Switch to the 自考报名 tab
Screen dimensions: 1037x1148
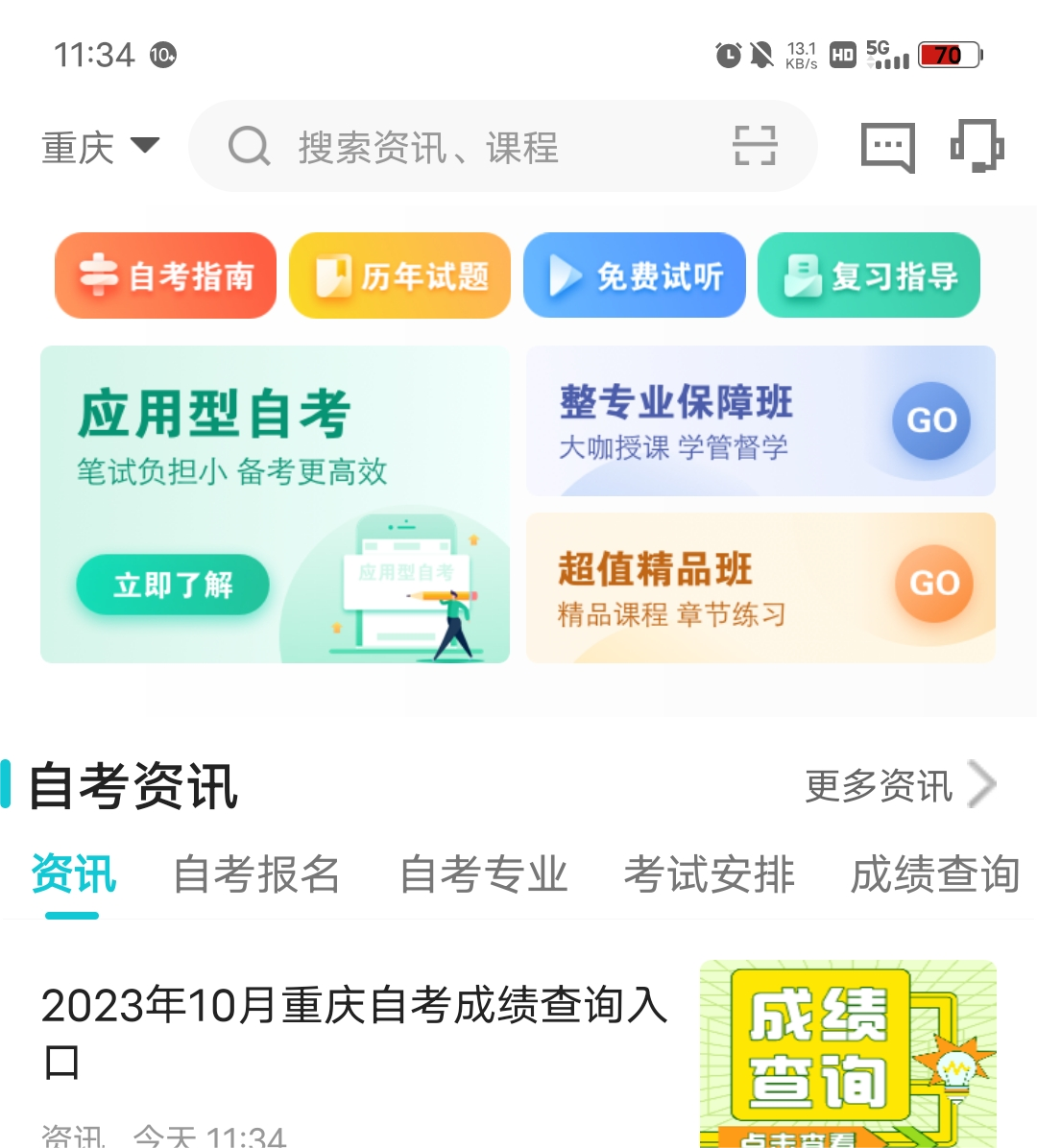[256, 874]
